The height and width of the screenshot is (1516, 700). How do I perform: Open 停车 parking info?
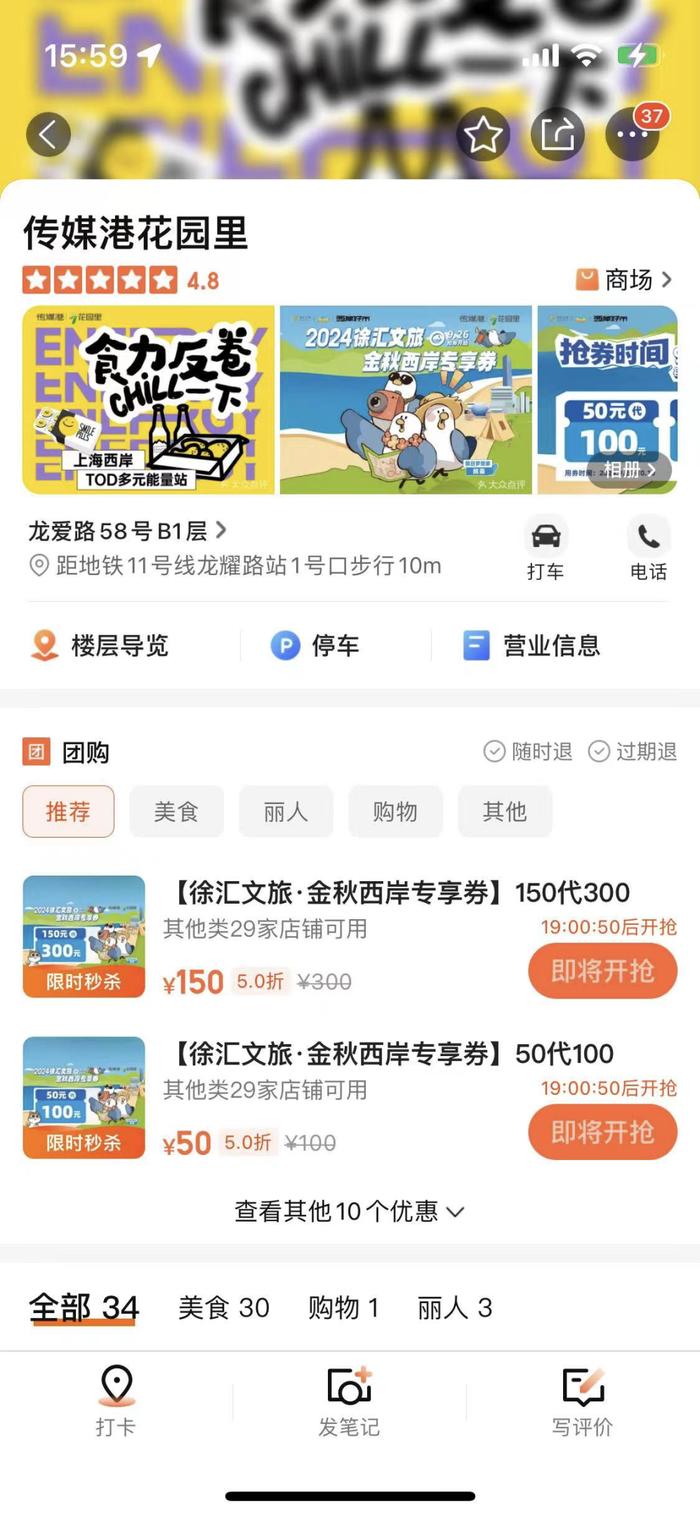(315, 646)
